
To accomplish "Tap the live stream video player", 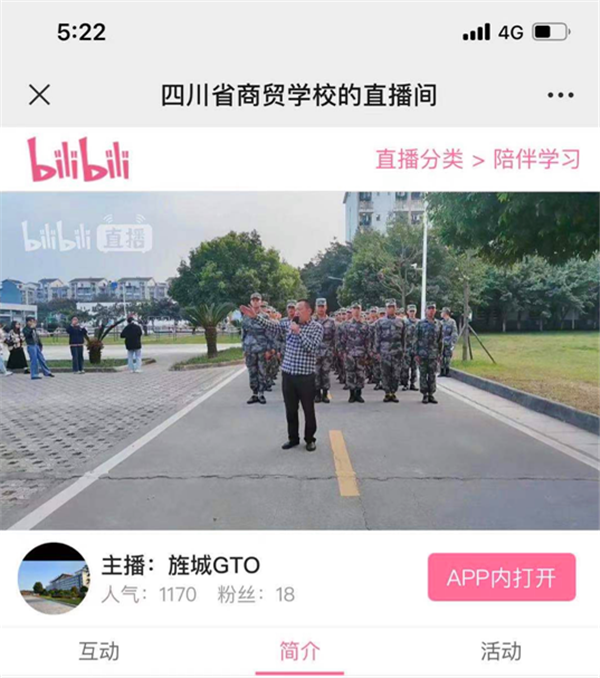I will point(300,360).
